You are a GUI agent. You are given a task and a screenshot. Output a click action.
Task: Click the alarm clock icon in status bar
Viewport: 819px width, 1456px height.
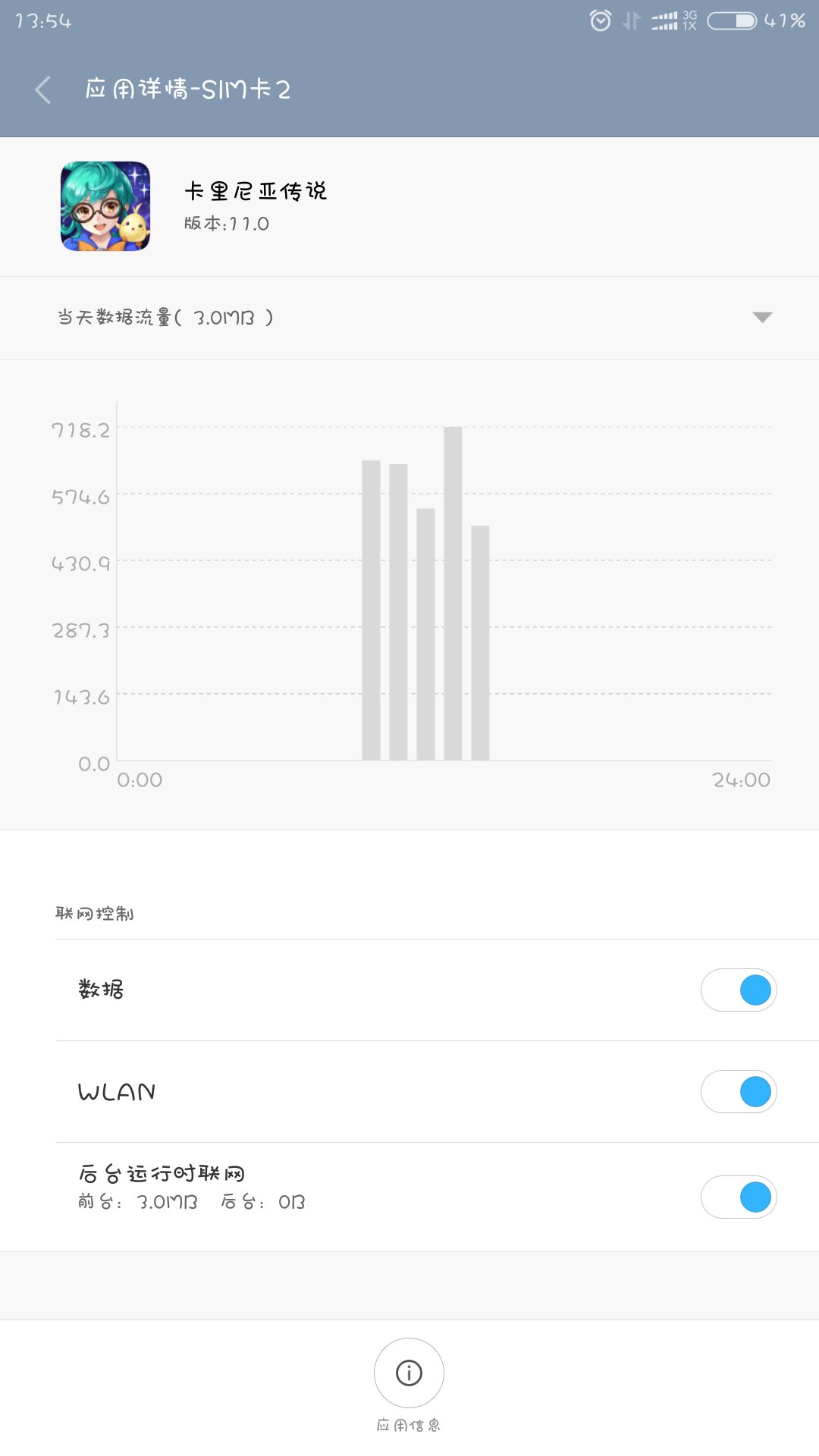pos(600,21)
